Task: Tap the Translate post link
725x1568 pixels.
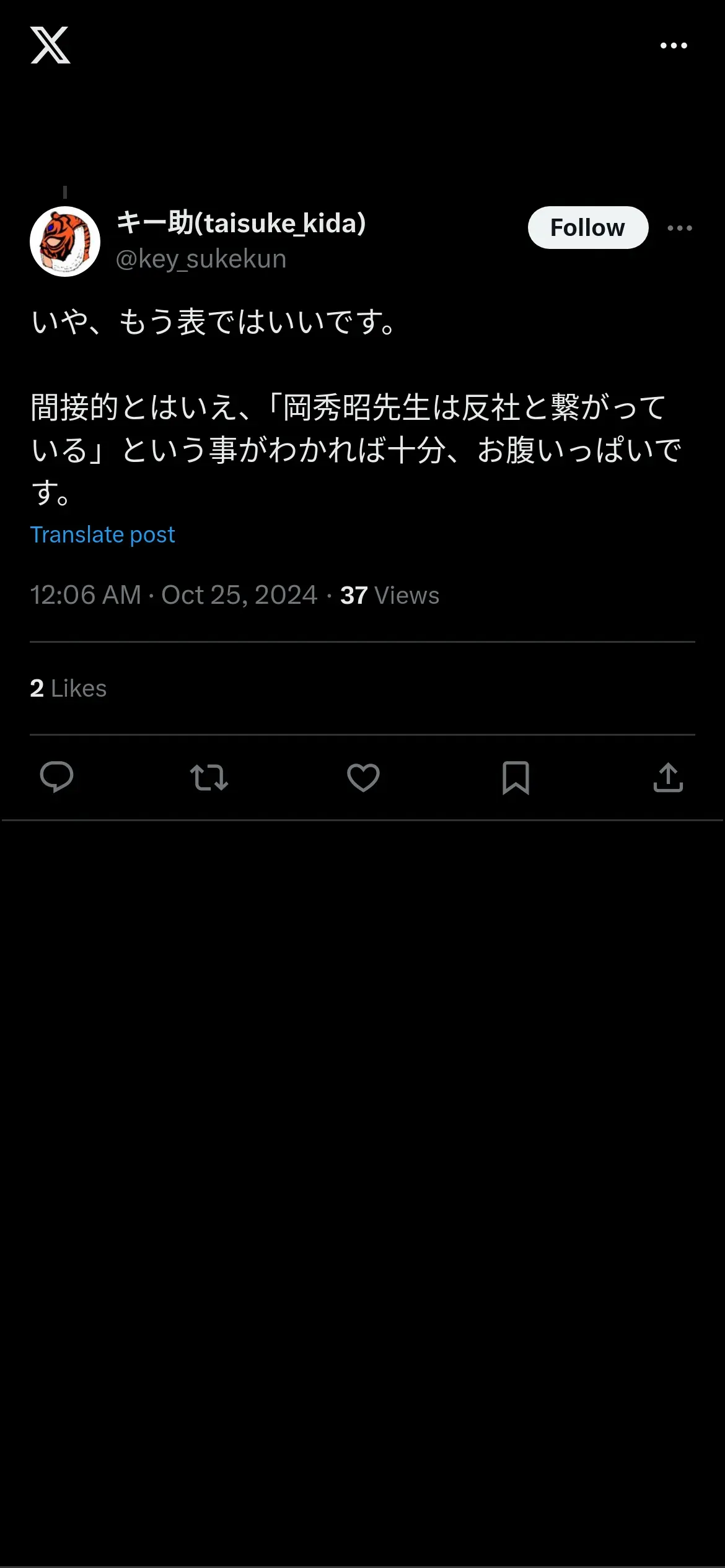Action: pyautogui.click(x=103, y=534)
